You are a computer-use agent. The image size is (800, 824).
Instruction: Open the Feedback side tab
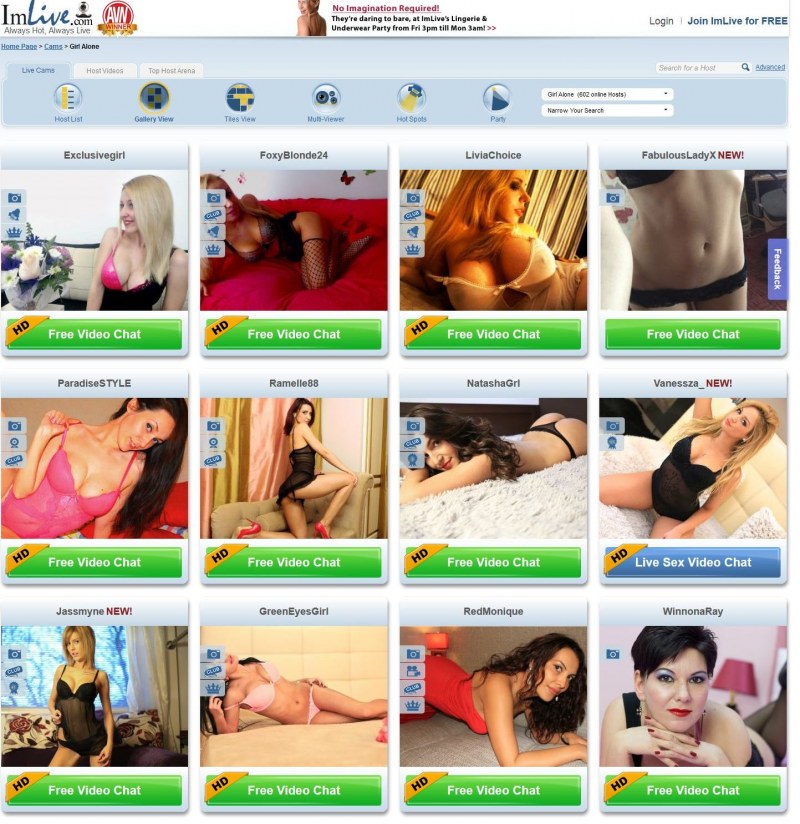[x=777, y=269]
